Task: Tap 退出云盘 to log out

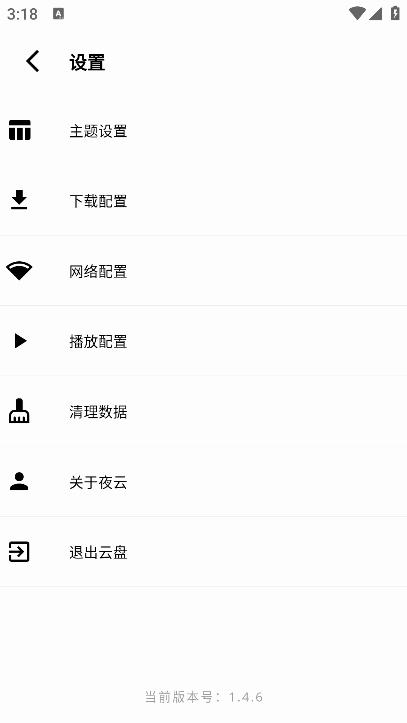Action: [x=203, y=551]
